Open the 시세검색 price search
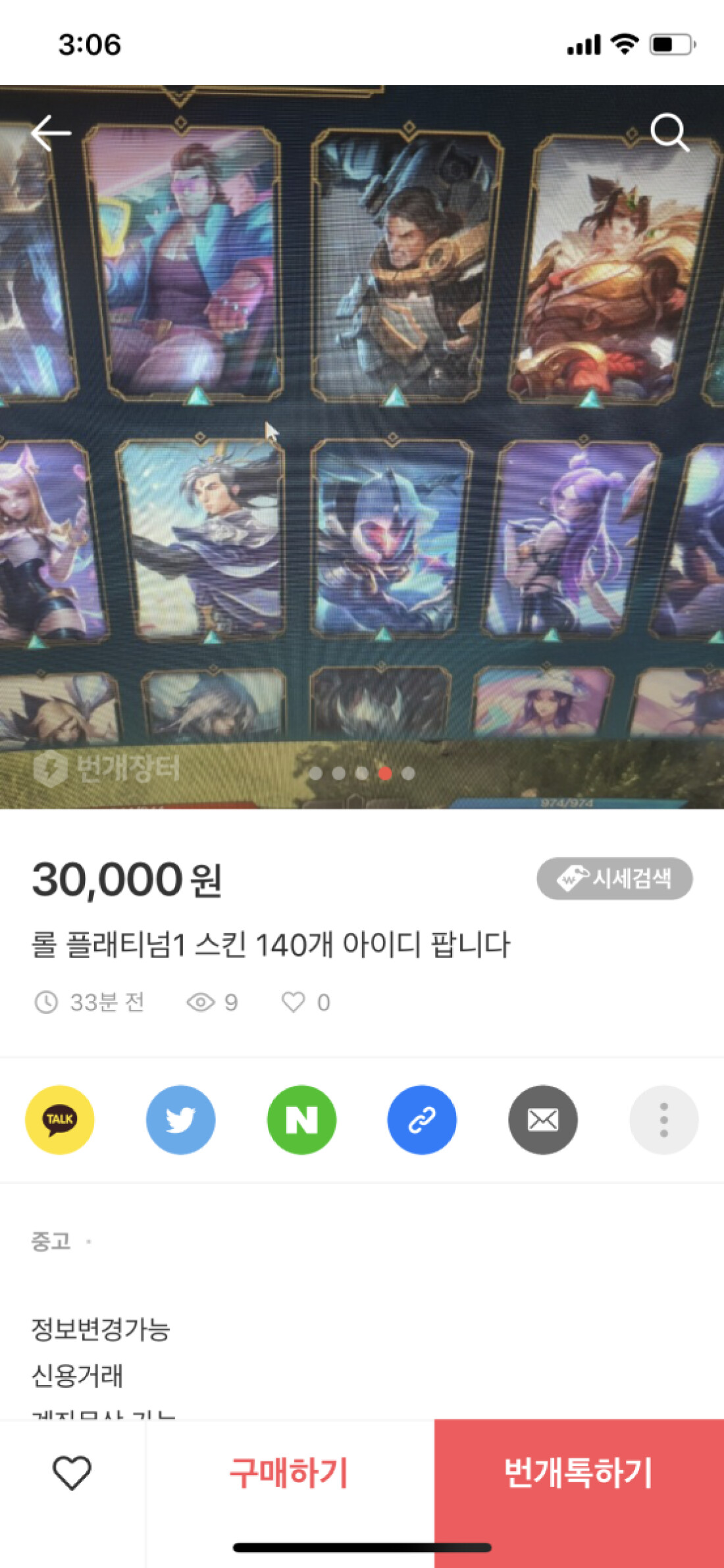The image size is (724, 1568). point(615,876)
